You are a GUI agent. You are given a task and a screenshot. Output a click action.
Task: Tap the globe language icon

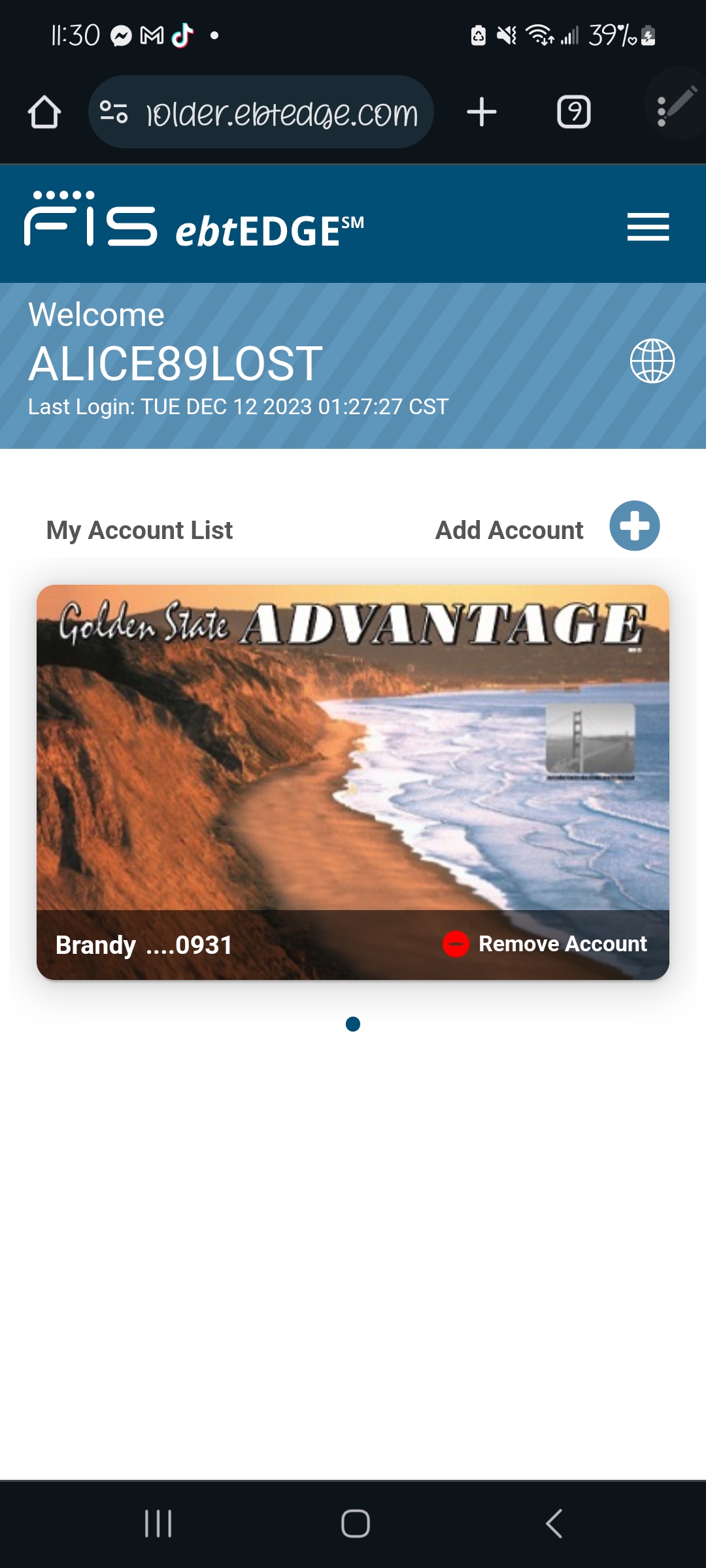tap(652, 361)
